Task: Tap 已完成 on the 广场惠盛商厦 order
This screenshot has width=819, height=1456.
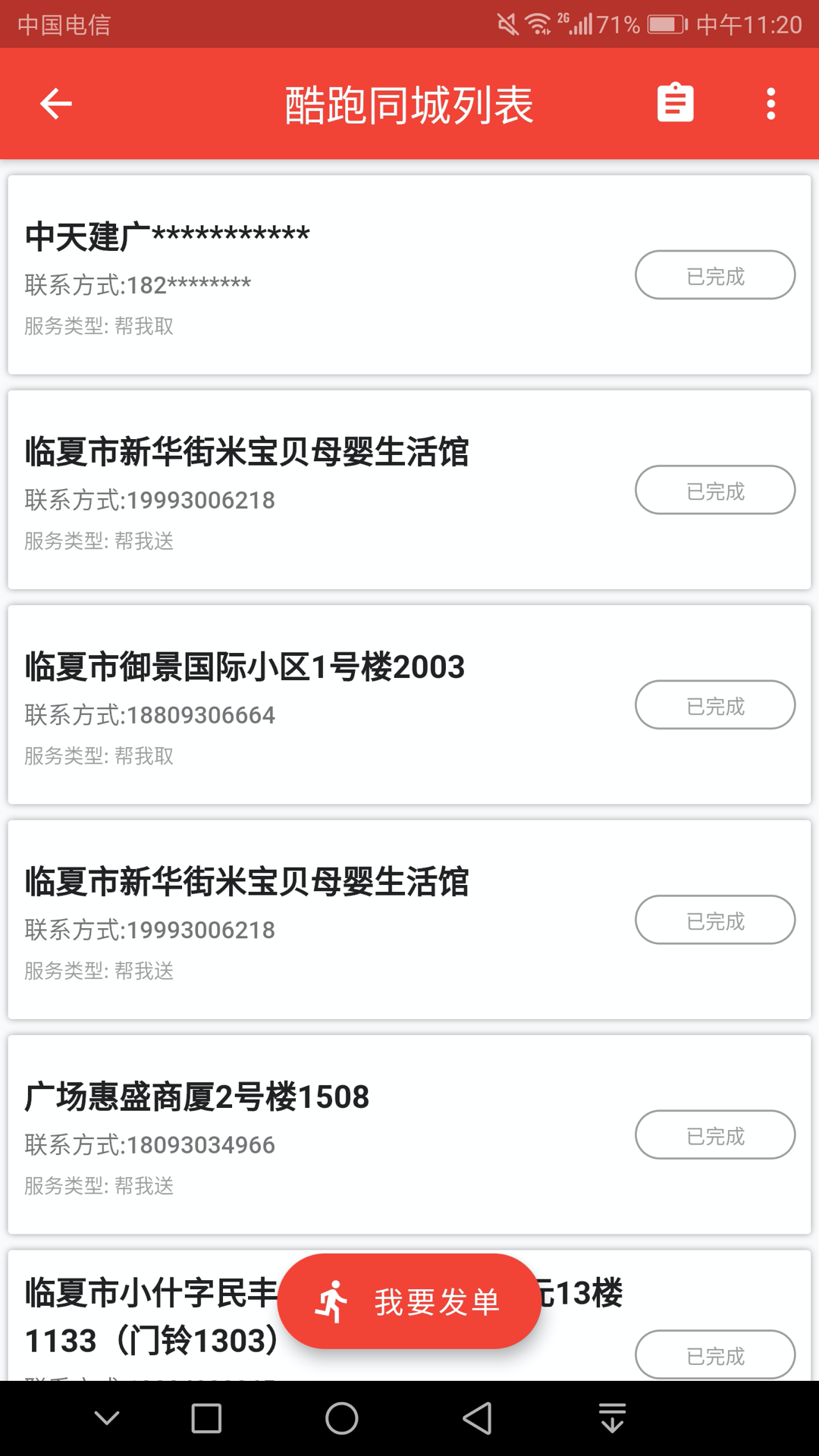Action: (714, 1134)
